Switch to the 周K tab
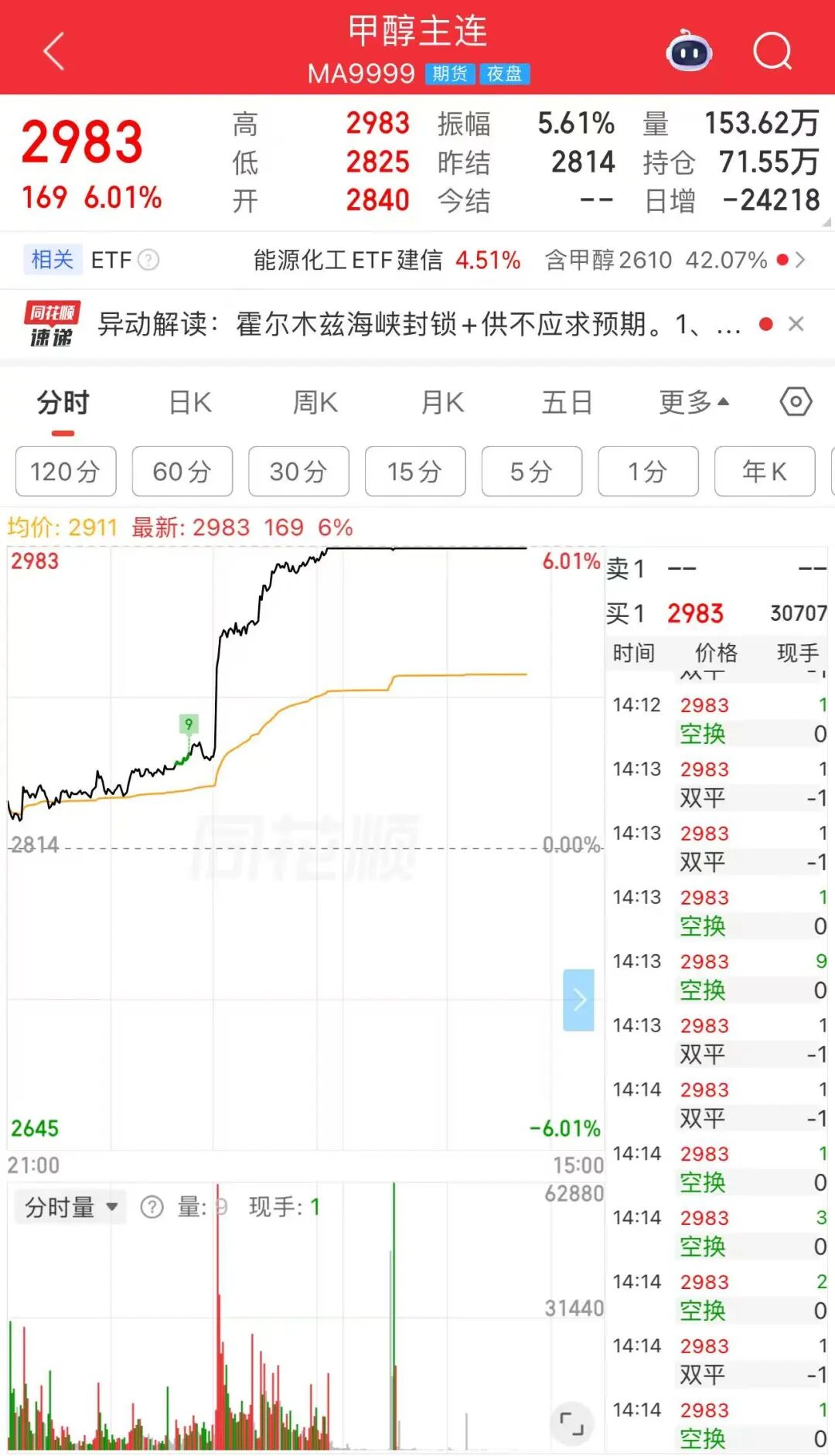The height and width of the screenshot is (1456, 835). [315, 403]
